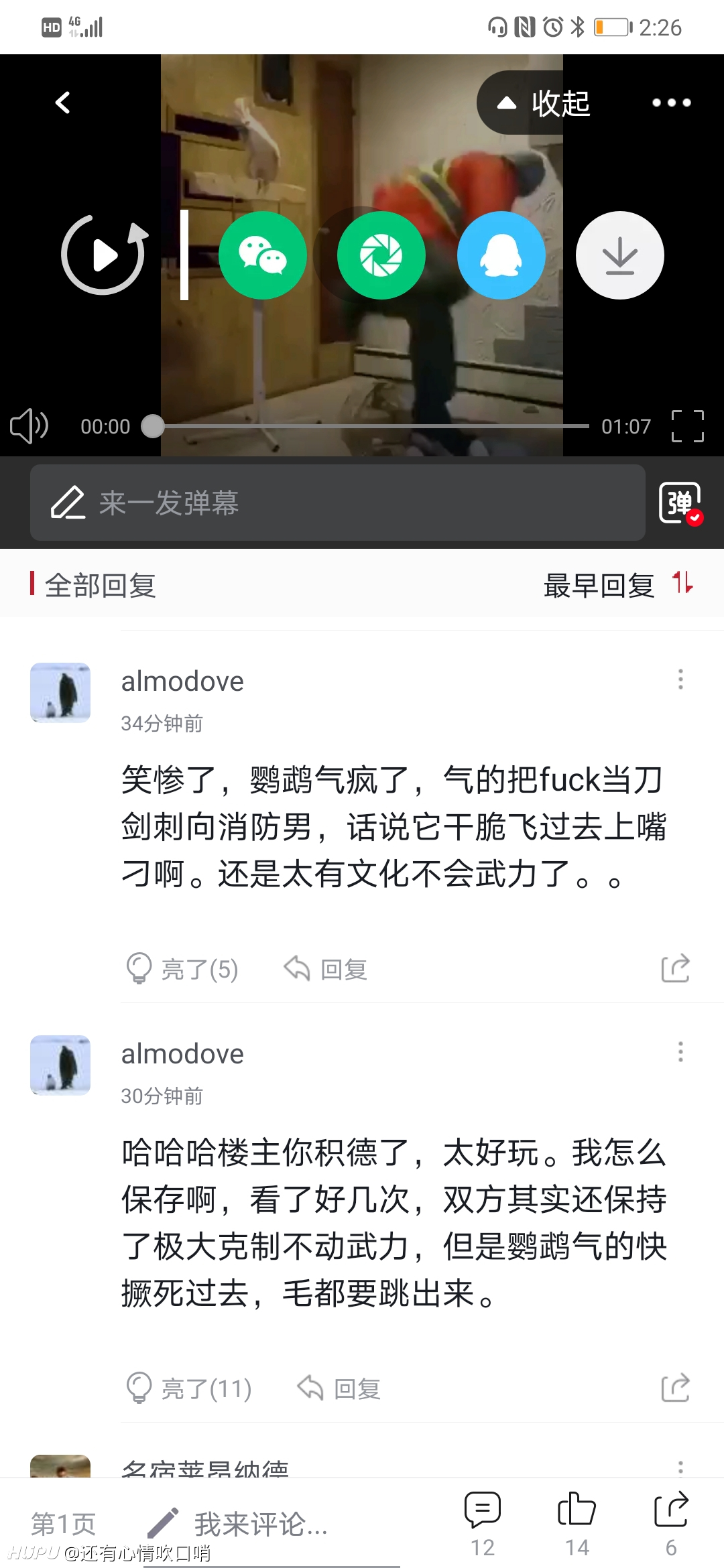724x1568 pixels.
Task: Collapse the video with 收起 button
Action: point(543,103)
